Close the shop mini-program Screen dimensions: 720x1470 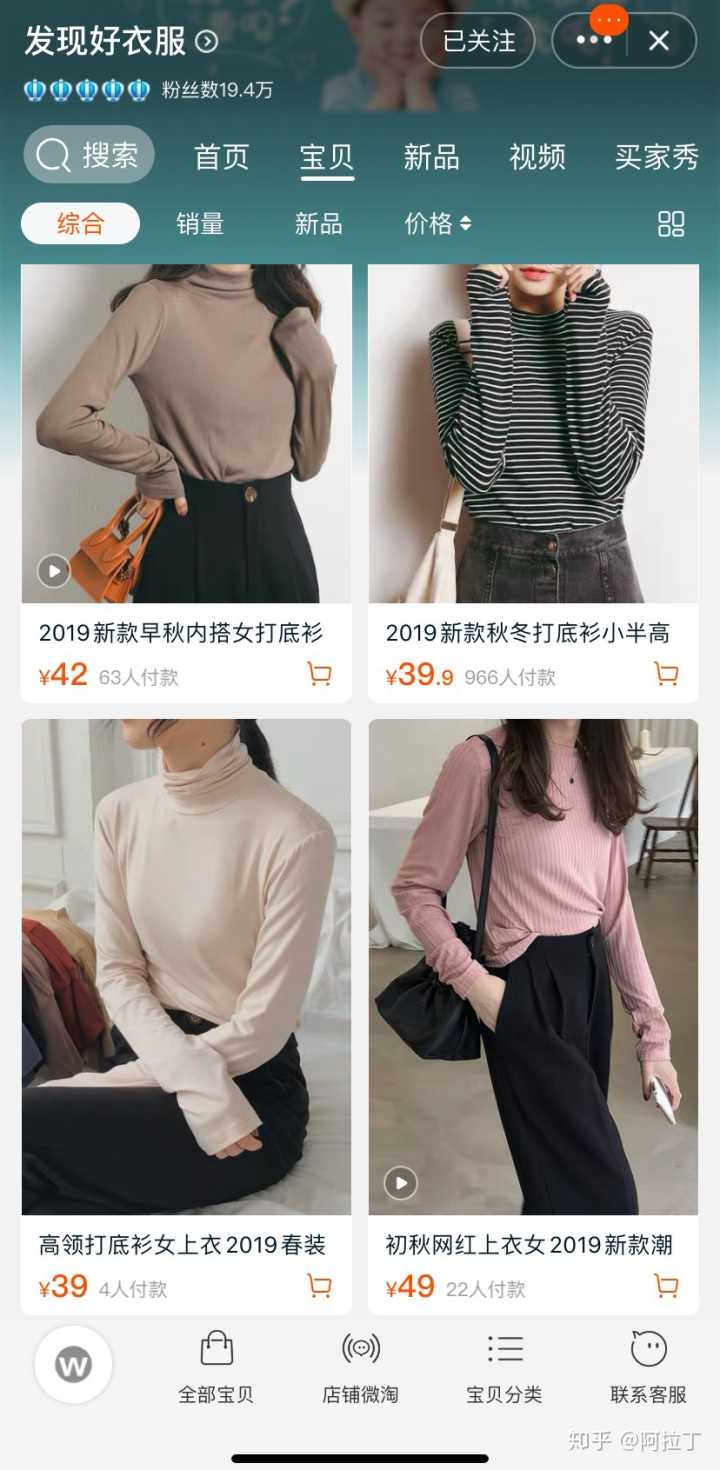click(659, 41)
